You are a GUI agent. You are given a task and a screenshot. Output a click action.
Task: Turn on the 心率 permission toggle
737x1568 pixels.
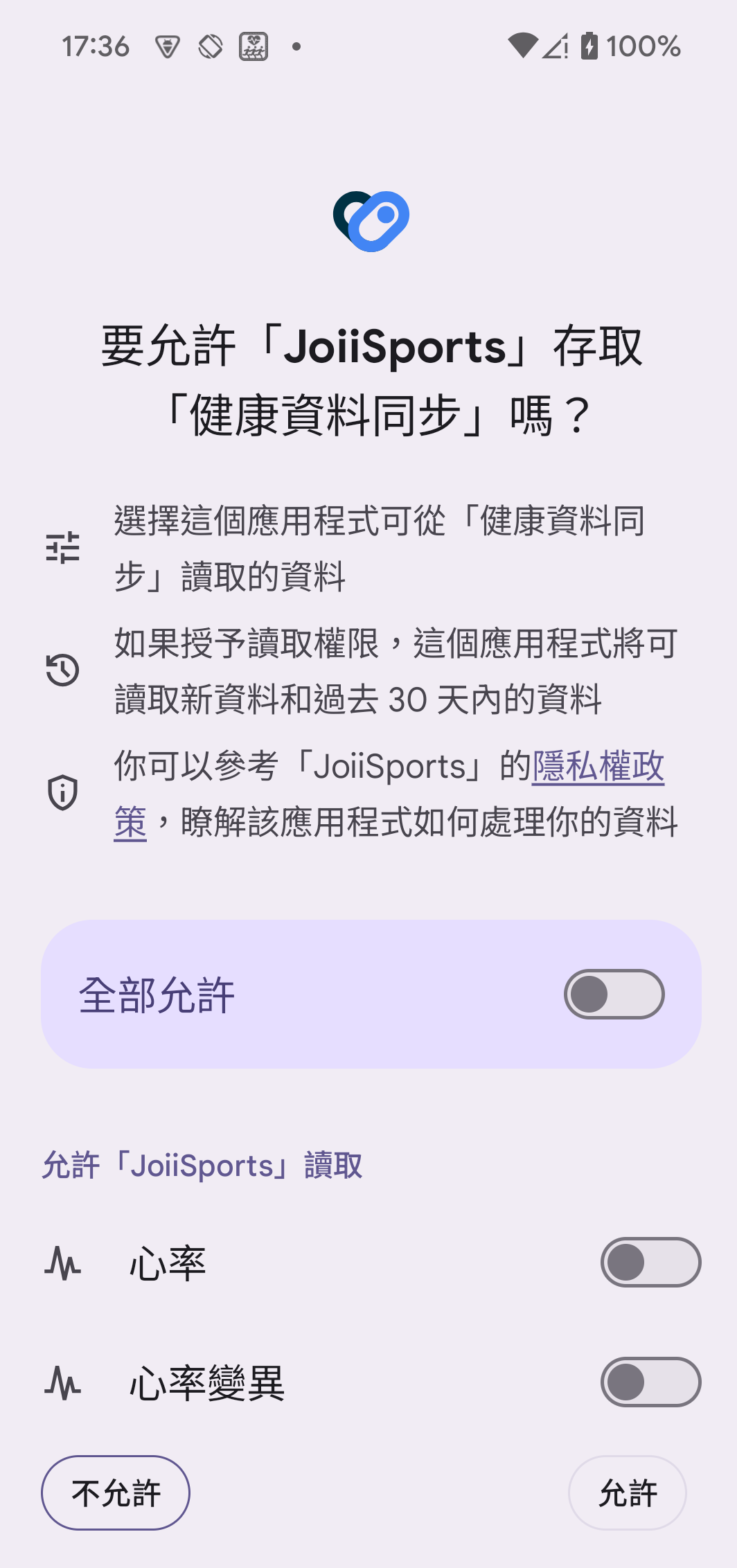[x=650, y=1262]
